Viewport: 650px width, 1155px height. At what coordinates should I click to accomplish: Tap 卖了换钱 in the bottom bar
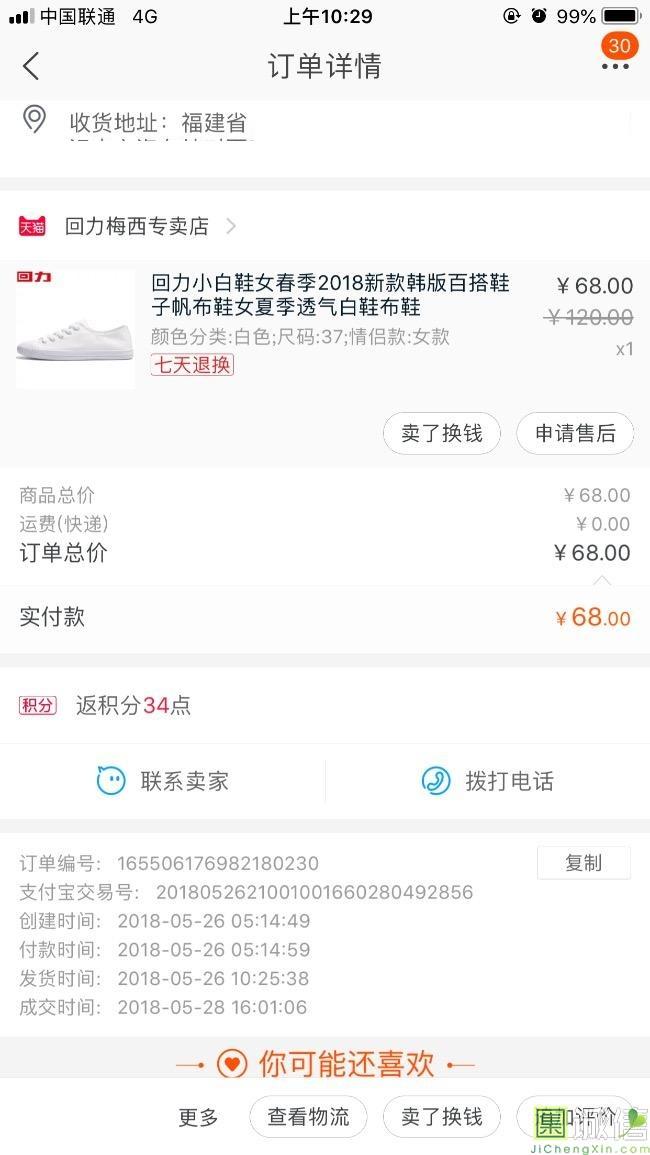[x=441, y=1117]
